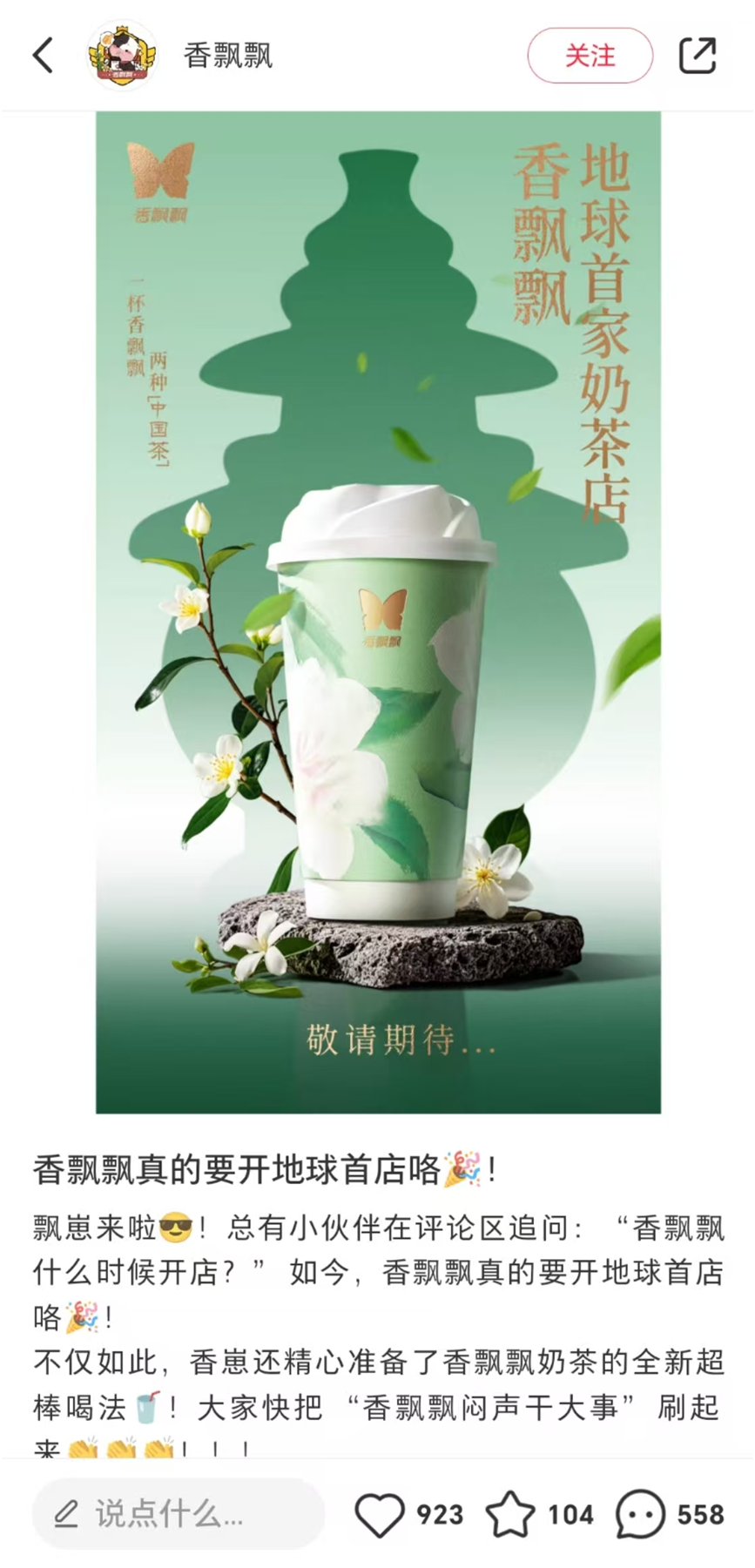Open the comments bubble
This screenshot has width=755, height=1568.
(640, 1514)
